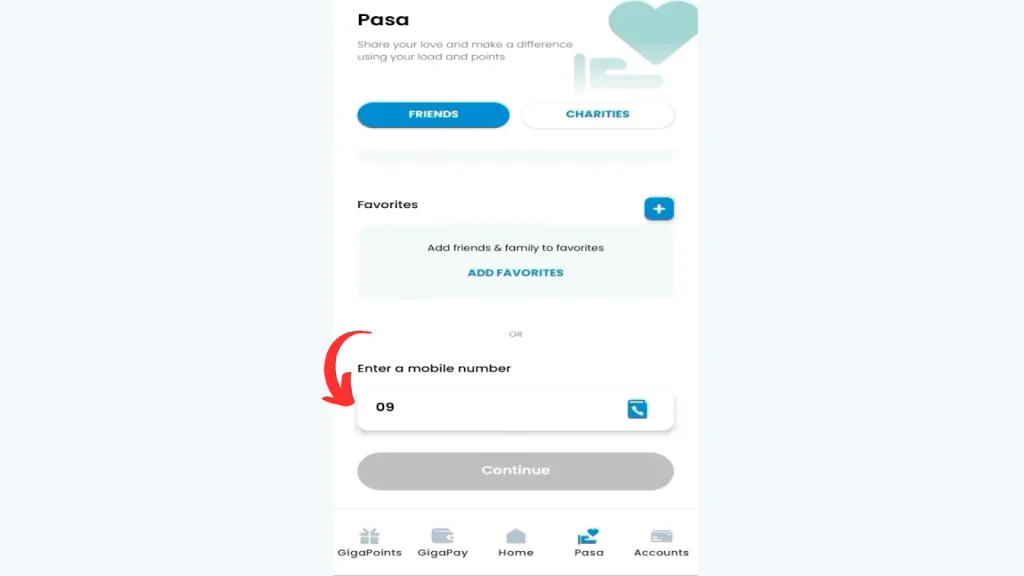This screenshot has height=576, width=1024.
Task: Tap the Continue button
Action: click(515, 470)
